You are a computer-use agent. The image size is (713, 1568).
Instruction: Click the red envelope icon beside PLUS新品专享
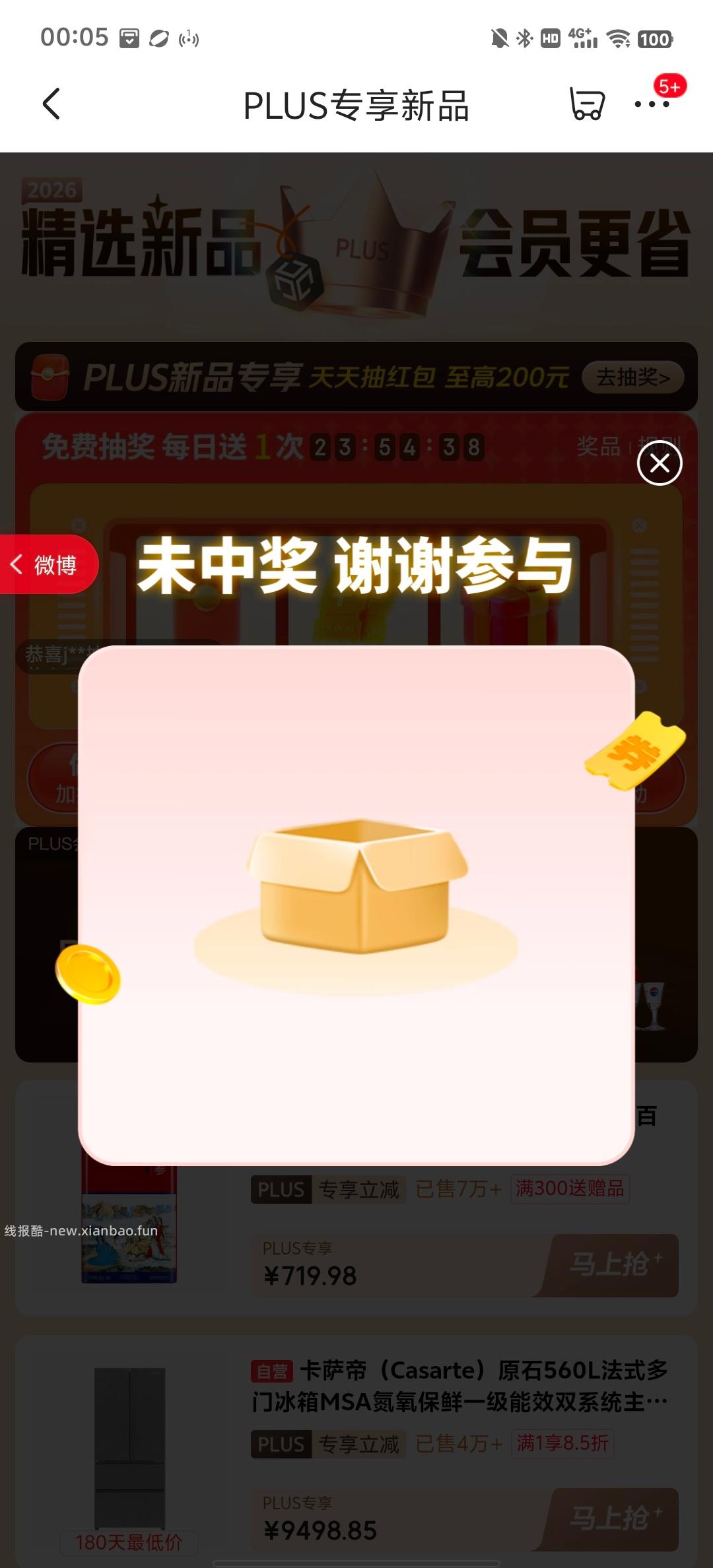[x=51, y=377]
